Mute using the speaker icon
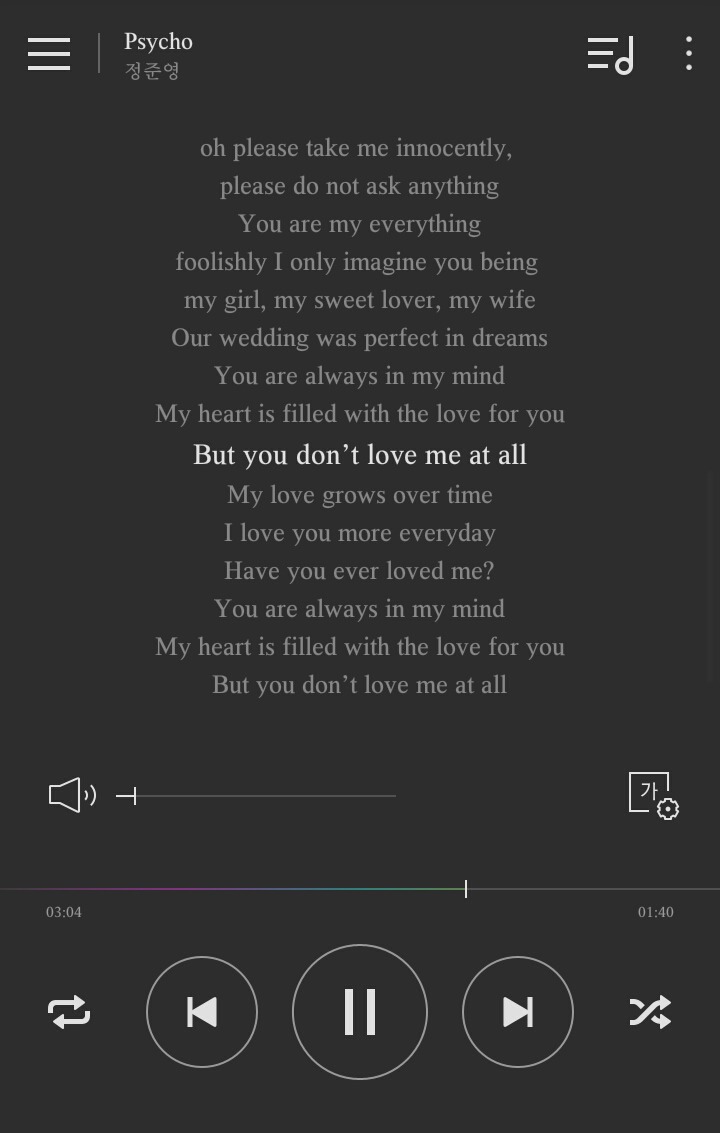 [x=72, y=795]
